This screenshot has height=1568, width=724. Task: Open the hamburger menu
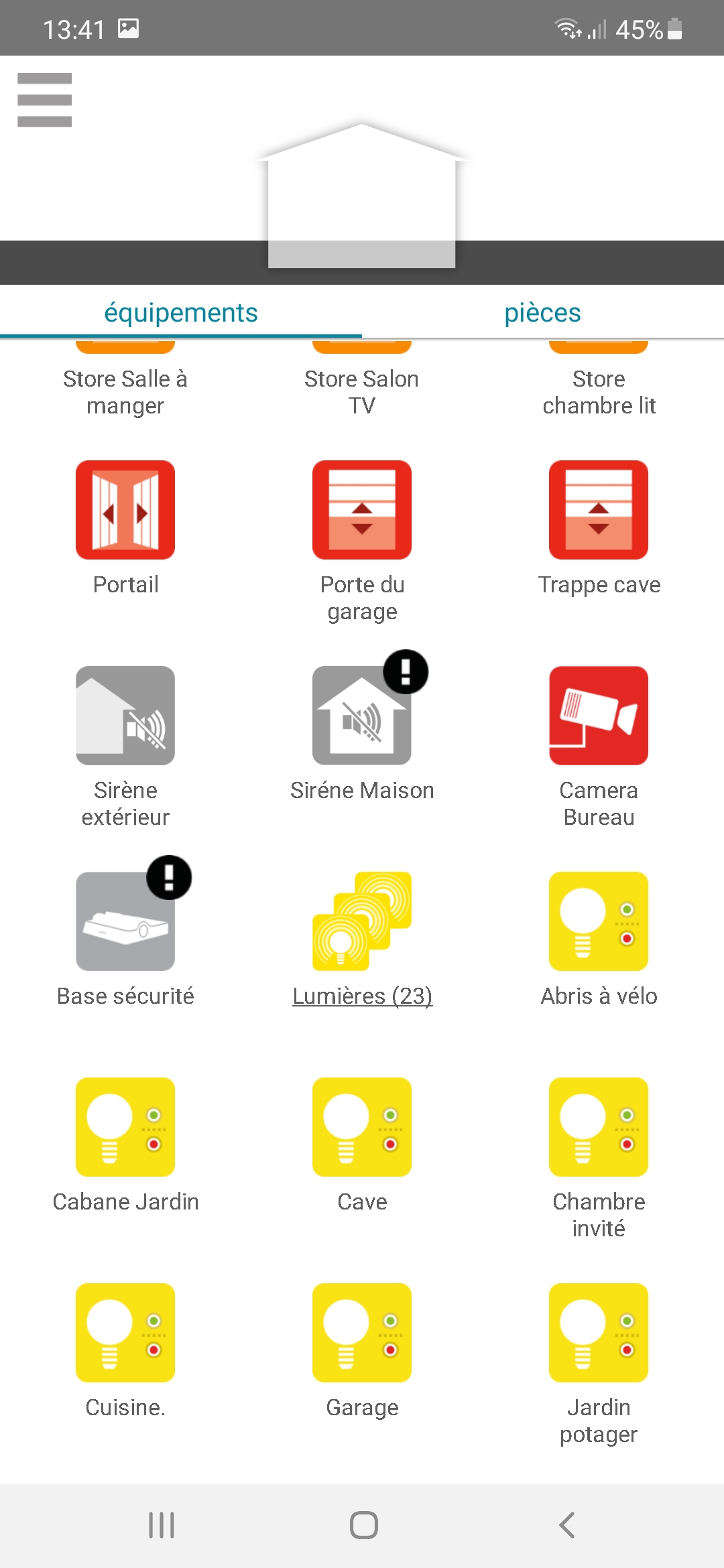tap(44, 100)
